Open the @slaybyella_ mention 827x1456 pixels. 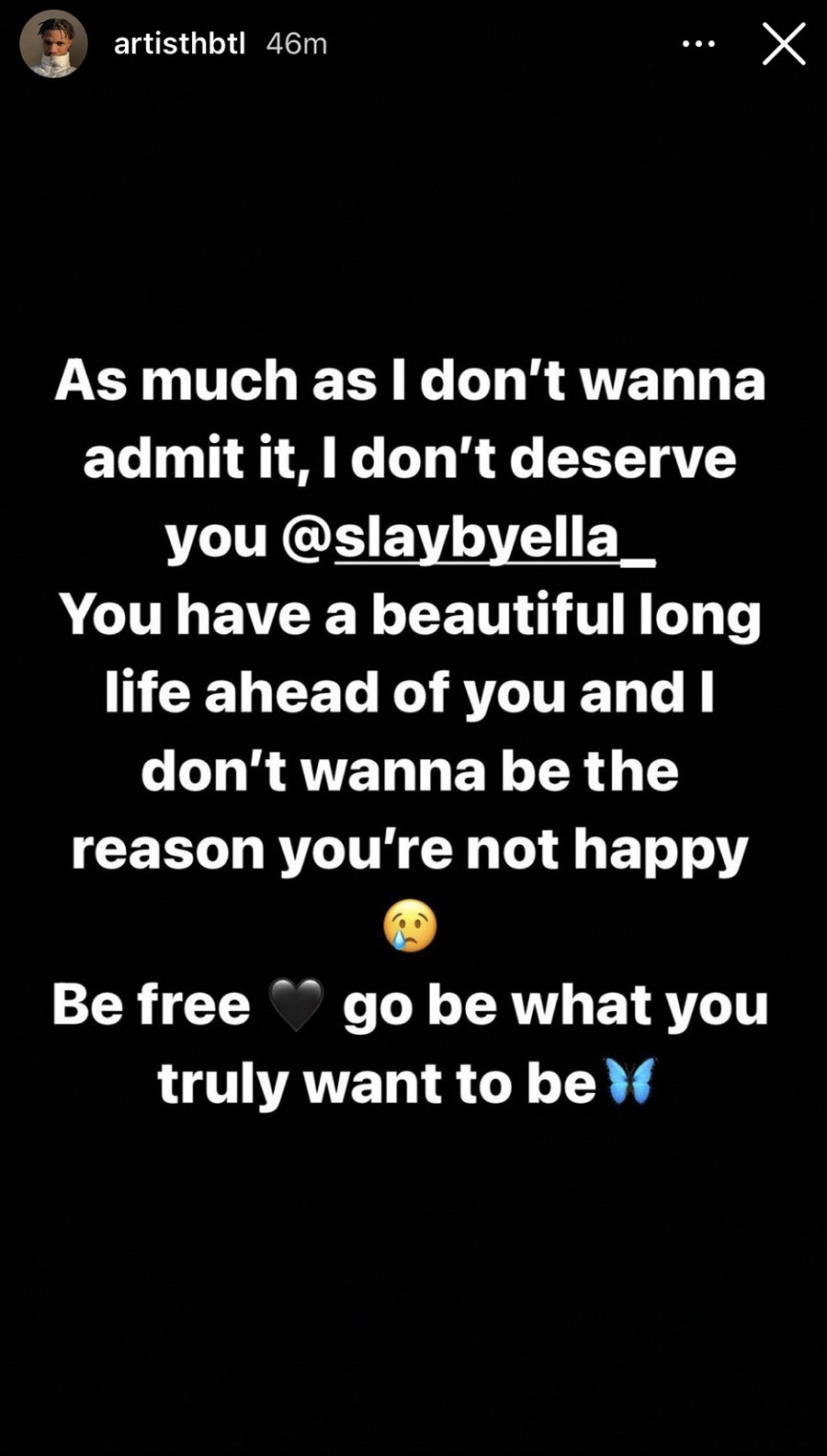pyautogui.click(x=469, y=537)
